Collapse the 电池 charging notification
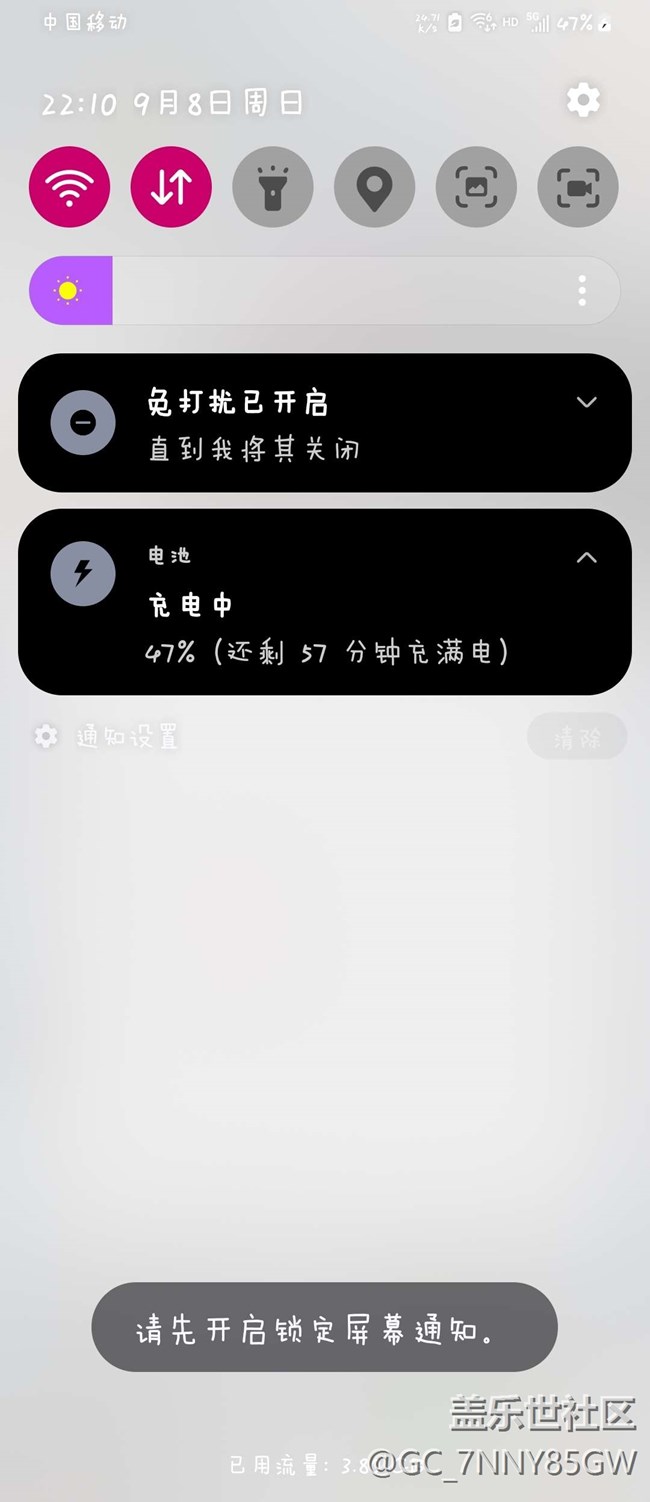650x1502 pixels. coord(586,558)
